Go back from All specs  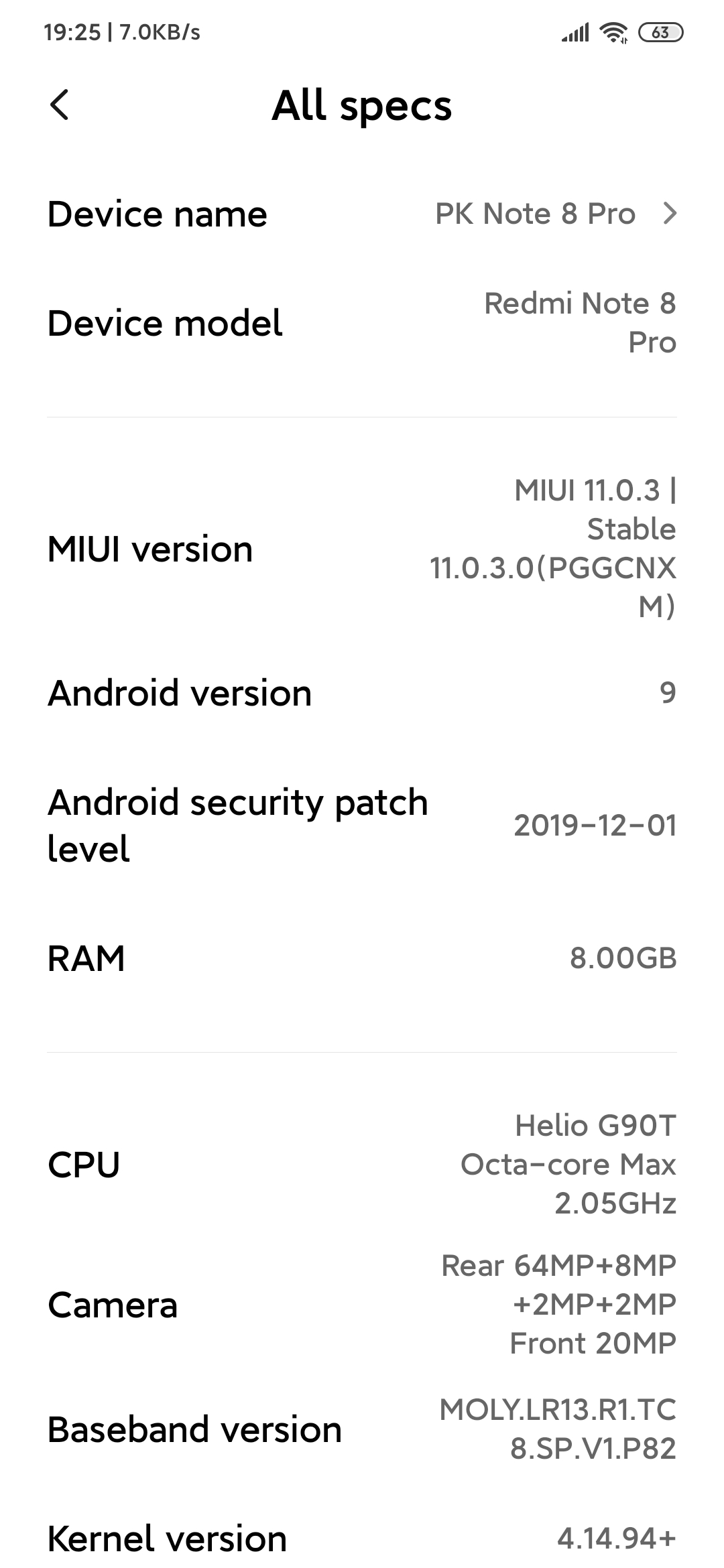(x=59, y=106)
